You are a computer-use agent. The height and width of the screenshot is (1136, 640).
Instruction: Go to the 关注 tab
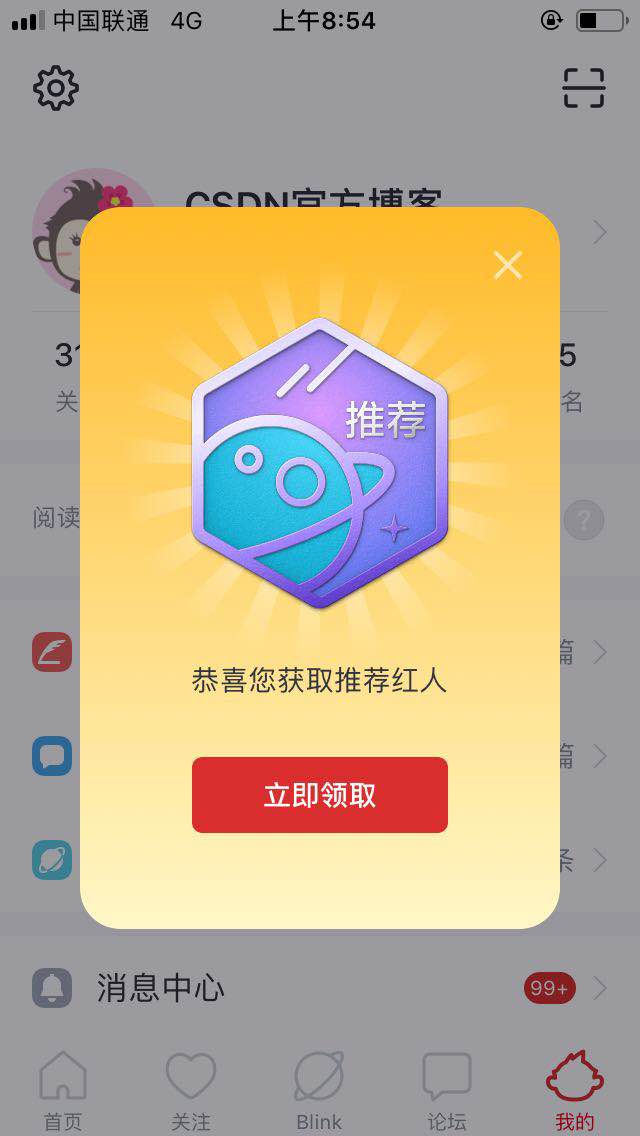191,1092
